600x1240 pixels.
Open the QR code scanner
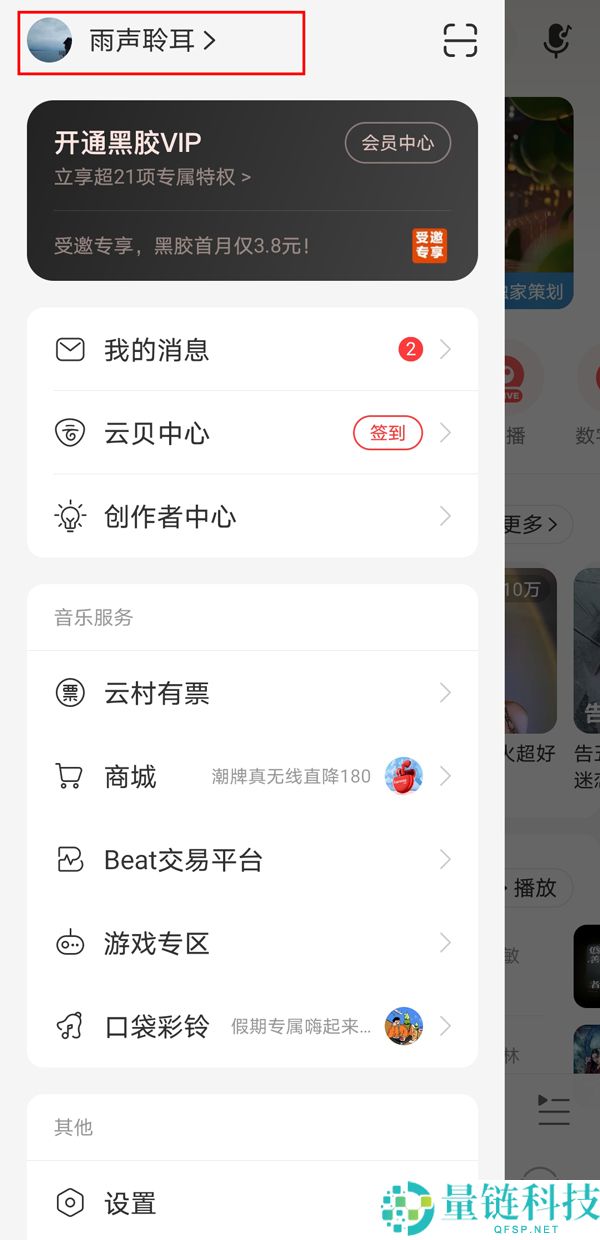460,40
